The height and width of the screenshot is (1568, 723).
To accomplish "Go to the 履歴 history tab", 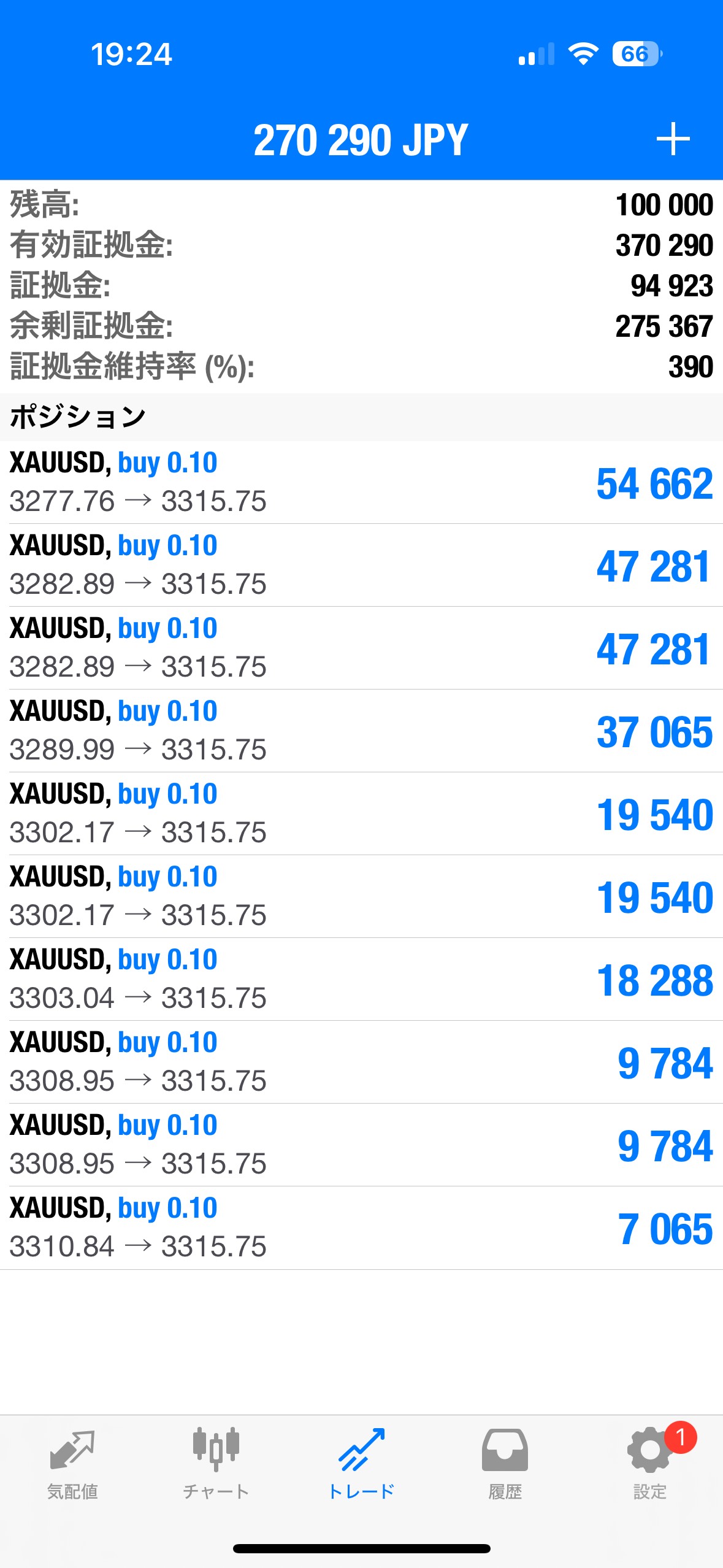I will pos(505,1463).
